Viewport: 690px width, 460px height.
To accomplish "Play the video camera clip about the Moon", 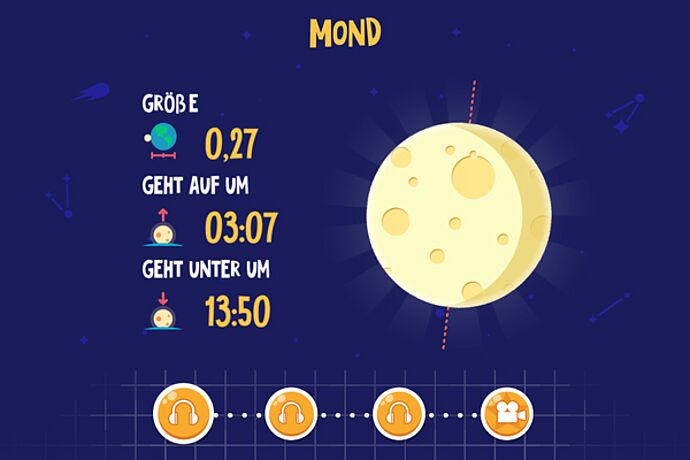I will tap(507, 413).
